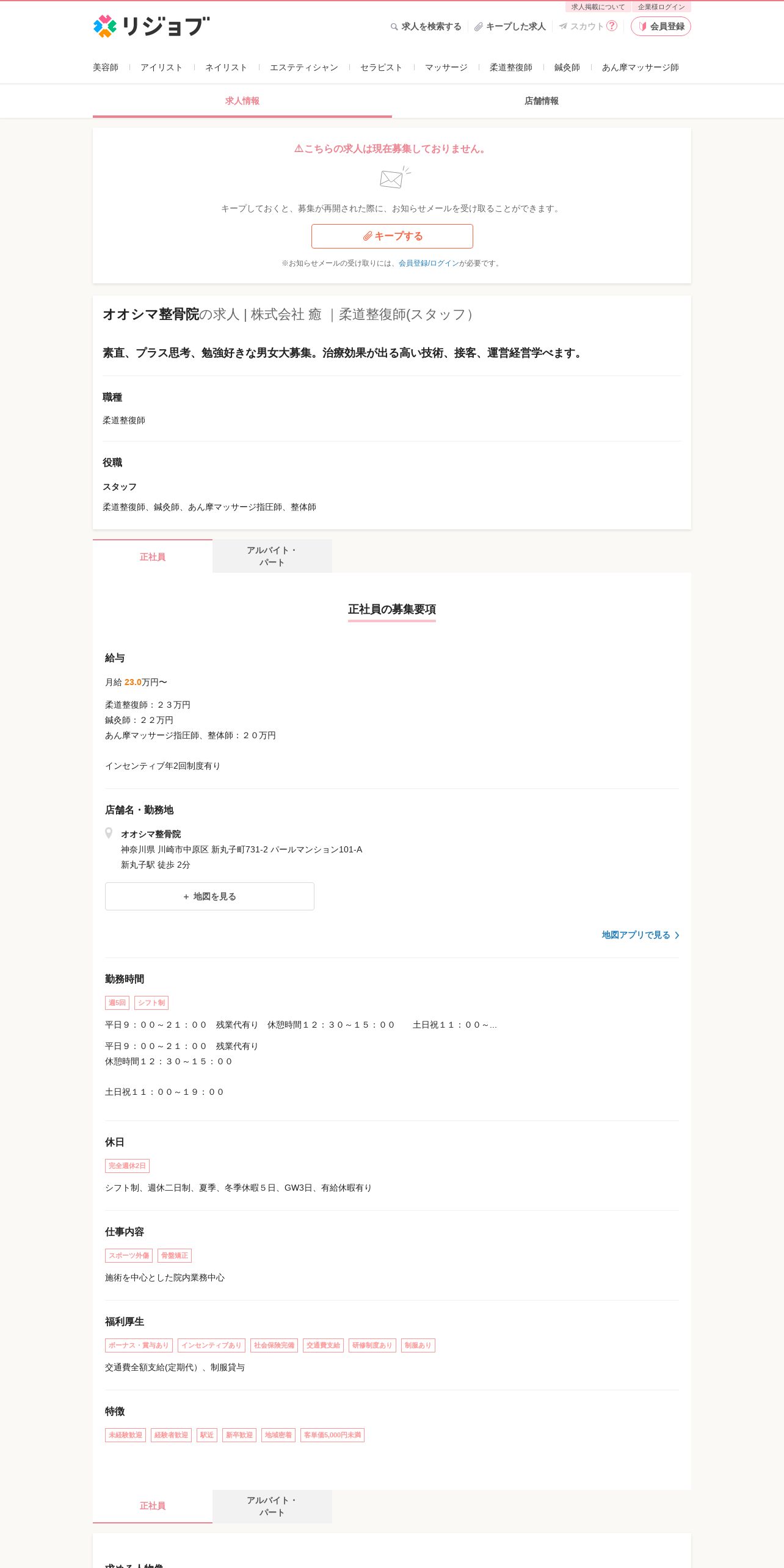Tap the キープする button

[392, 236]
